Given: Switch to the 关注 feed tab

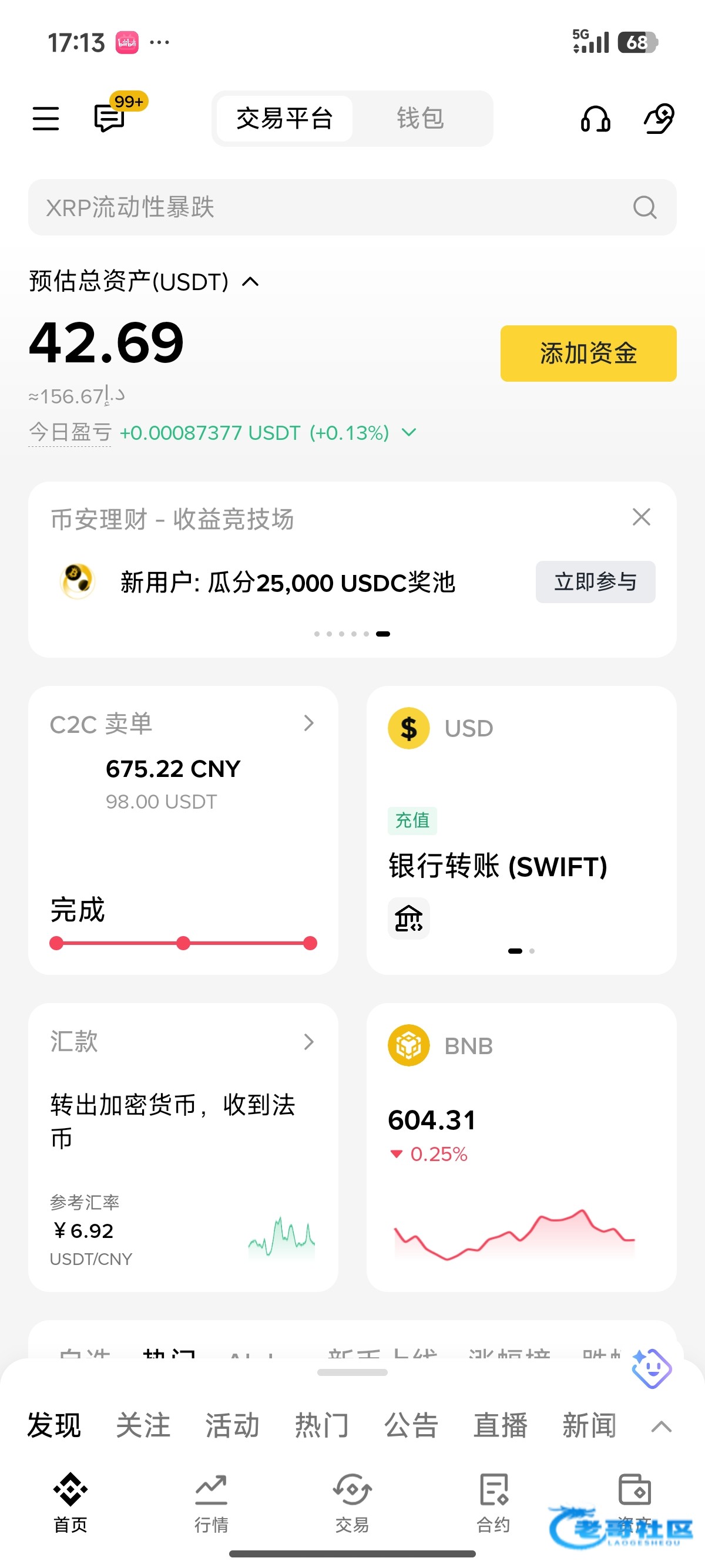Looking at the screenshot, I should point(143,1425).
